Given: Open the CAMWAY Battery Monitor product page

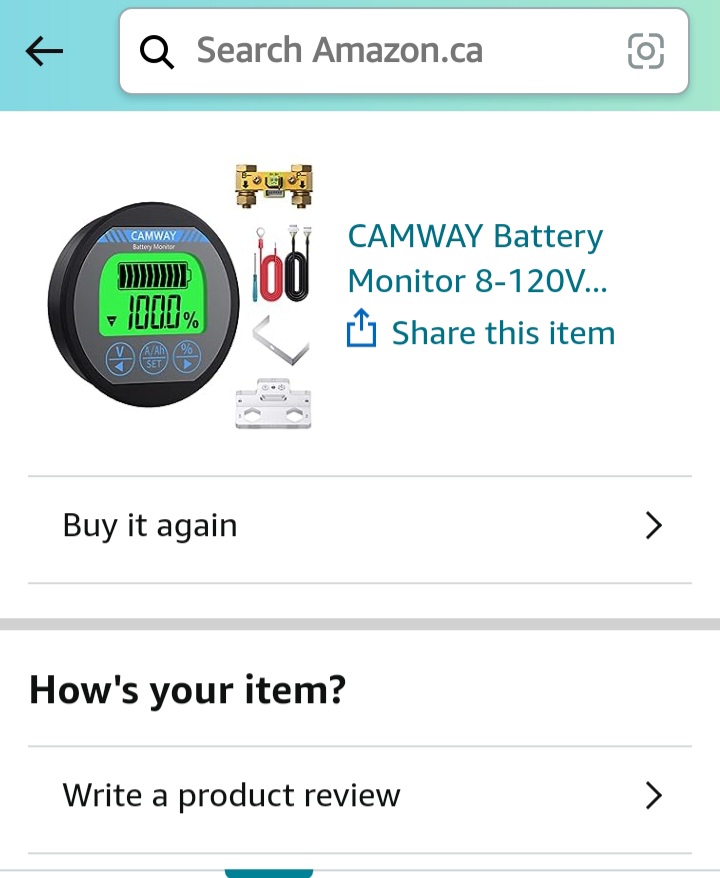Looking at the screenshot, I should 475,258.
